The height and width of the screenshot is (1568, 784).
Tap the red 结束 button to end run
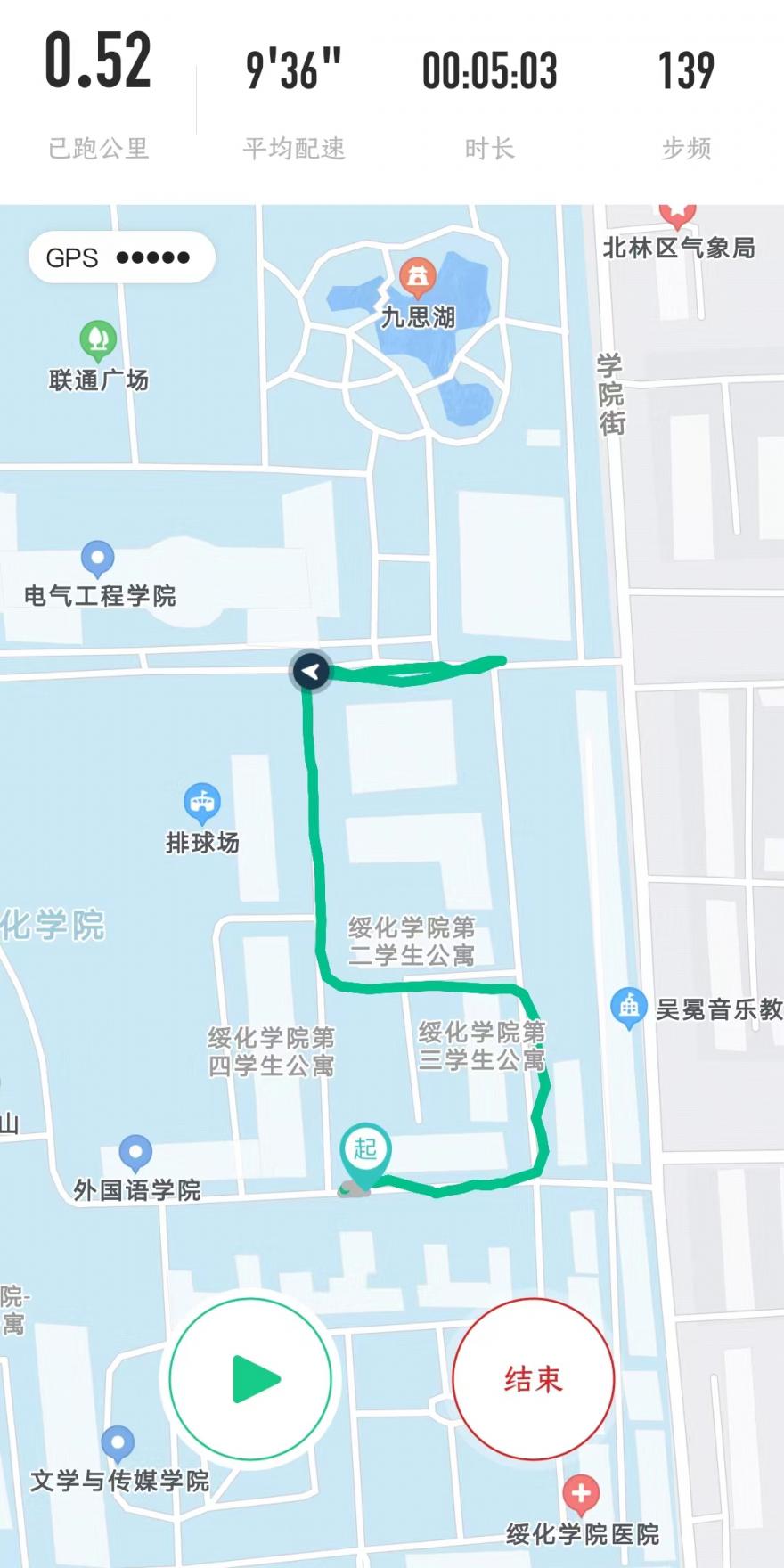pos(533,1378)
